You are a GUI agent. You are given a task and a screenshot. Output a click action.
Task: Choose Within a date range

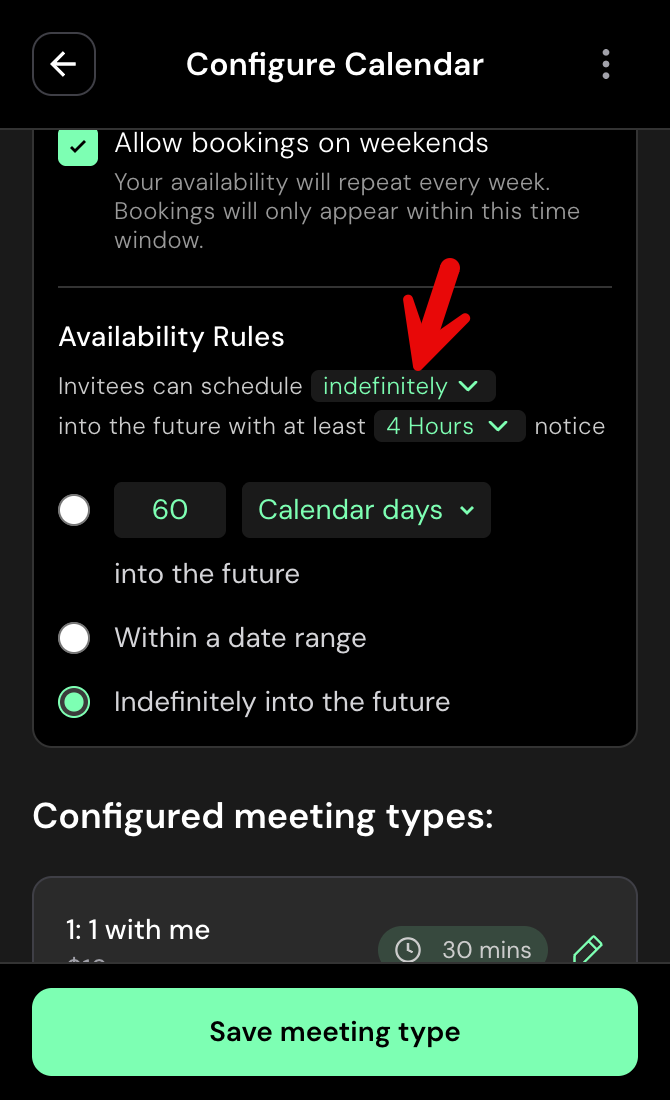[74, 638]
